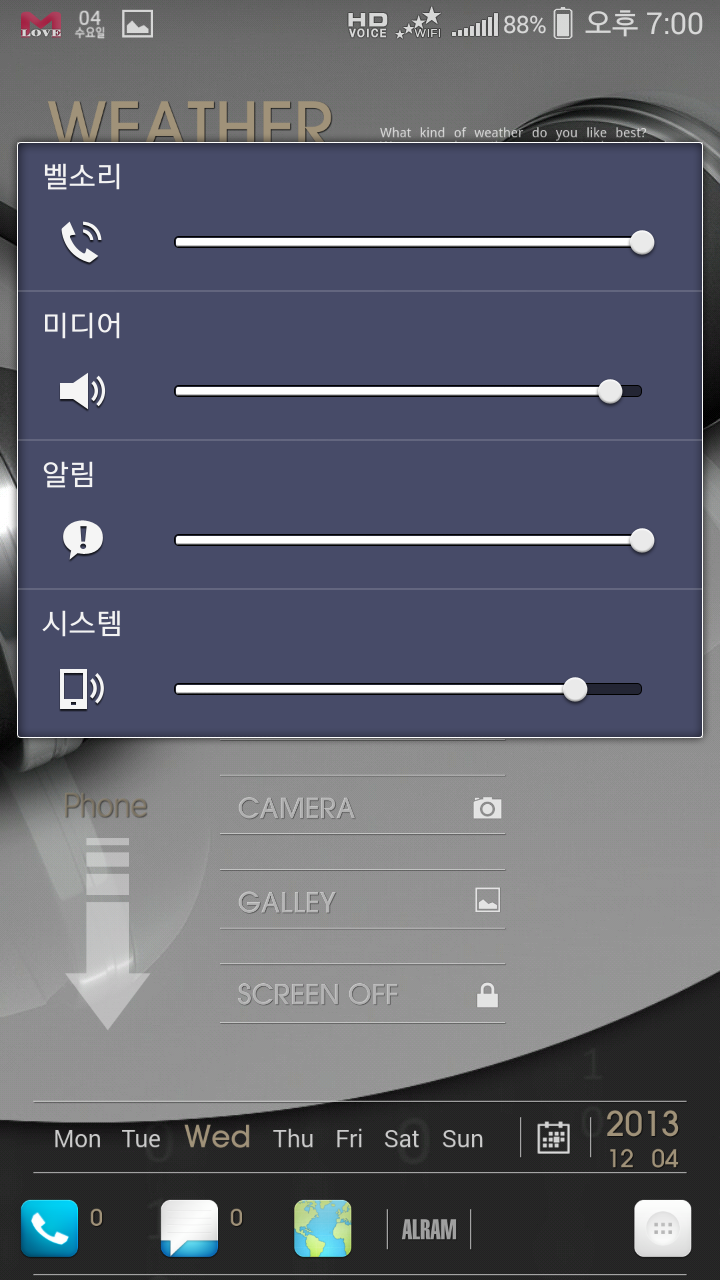The height and width of the screenshot is (1280, 720).
Task: Open the app drawer button
Action: coord(662,1228)
